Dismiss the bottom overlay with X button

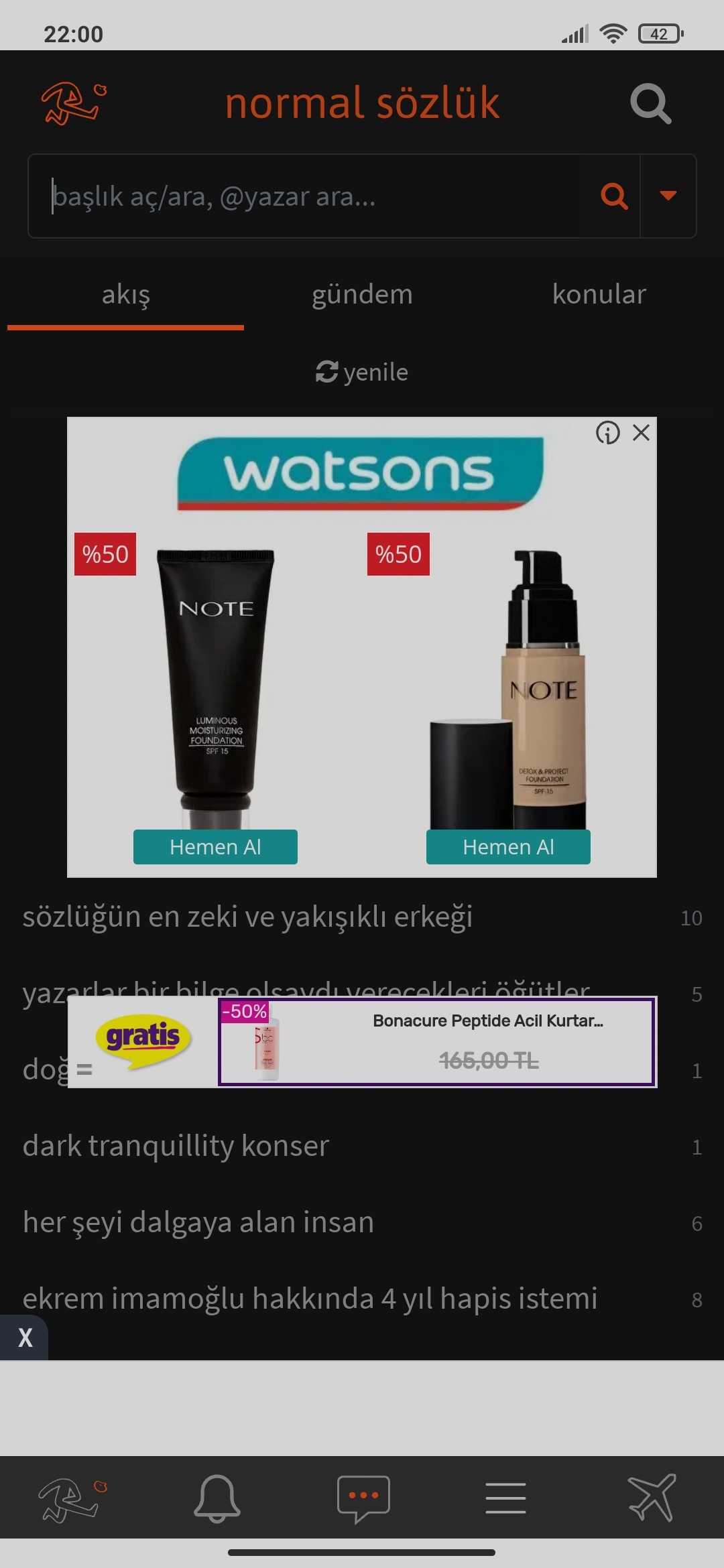[24, 1337]
